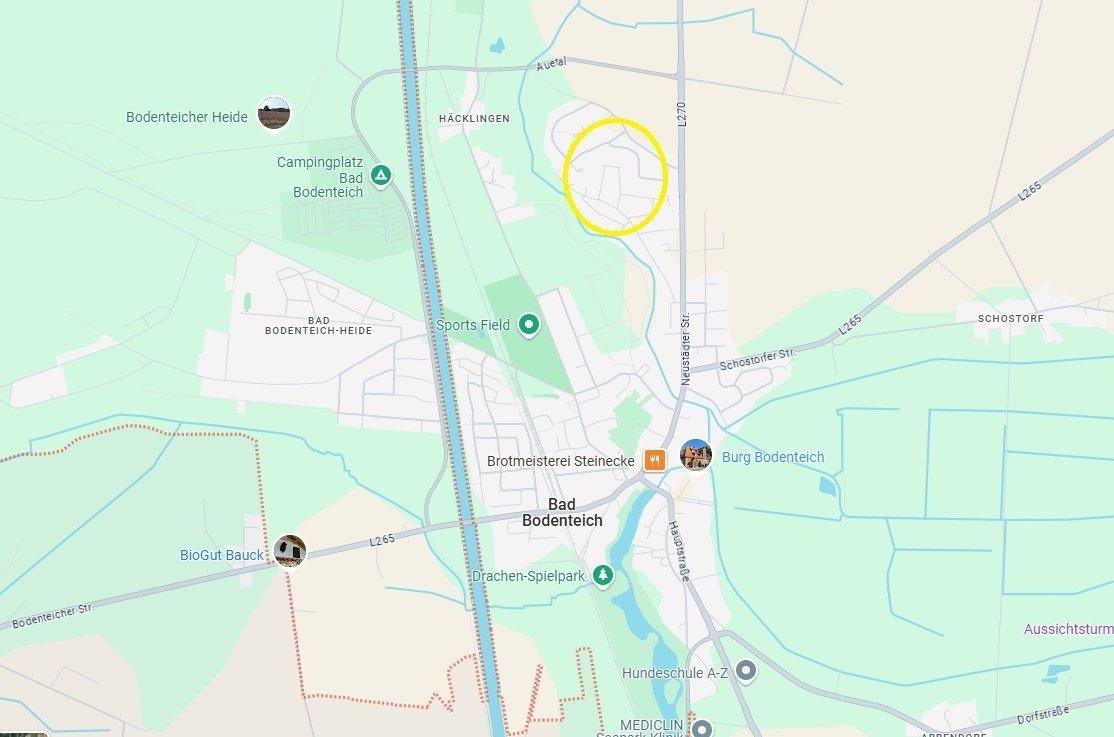Open the BioGut Bauck marker
Image resolution: width=1114 pixels, height=737 pixels.
(x=289, y=551)
